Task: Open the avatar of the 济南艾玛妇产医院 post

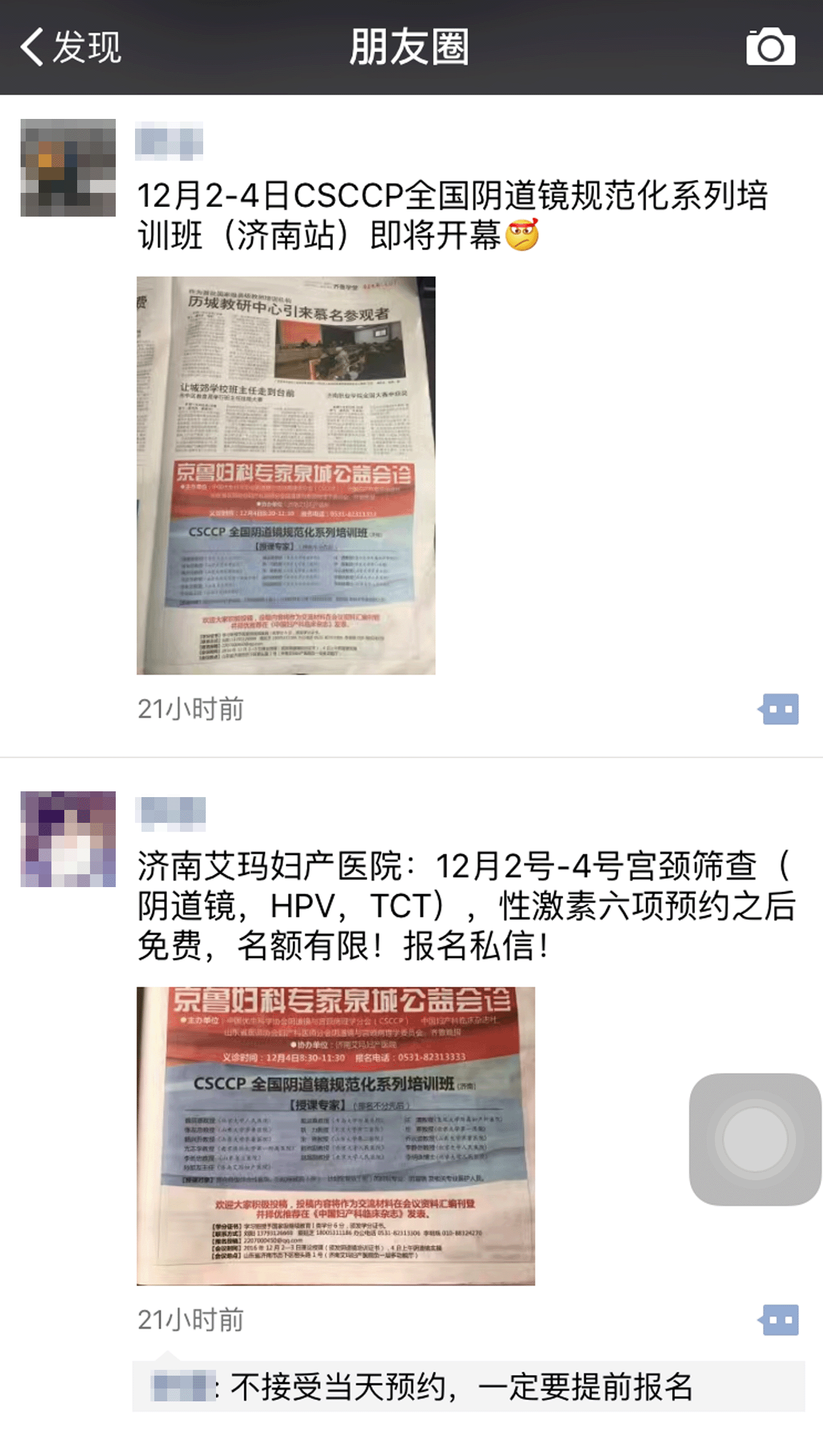Action: point(68,840)
